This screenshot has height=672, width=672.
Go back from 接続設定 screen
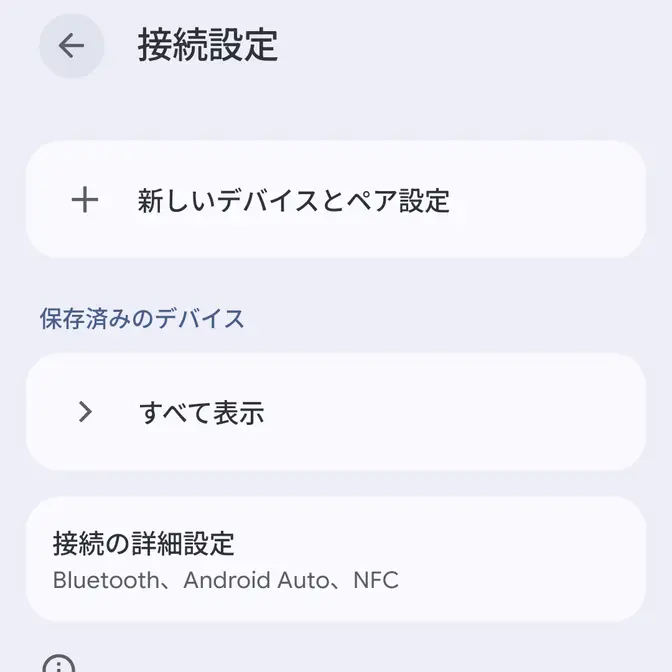(71, 46)
